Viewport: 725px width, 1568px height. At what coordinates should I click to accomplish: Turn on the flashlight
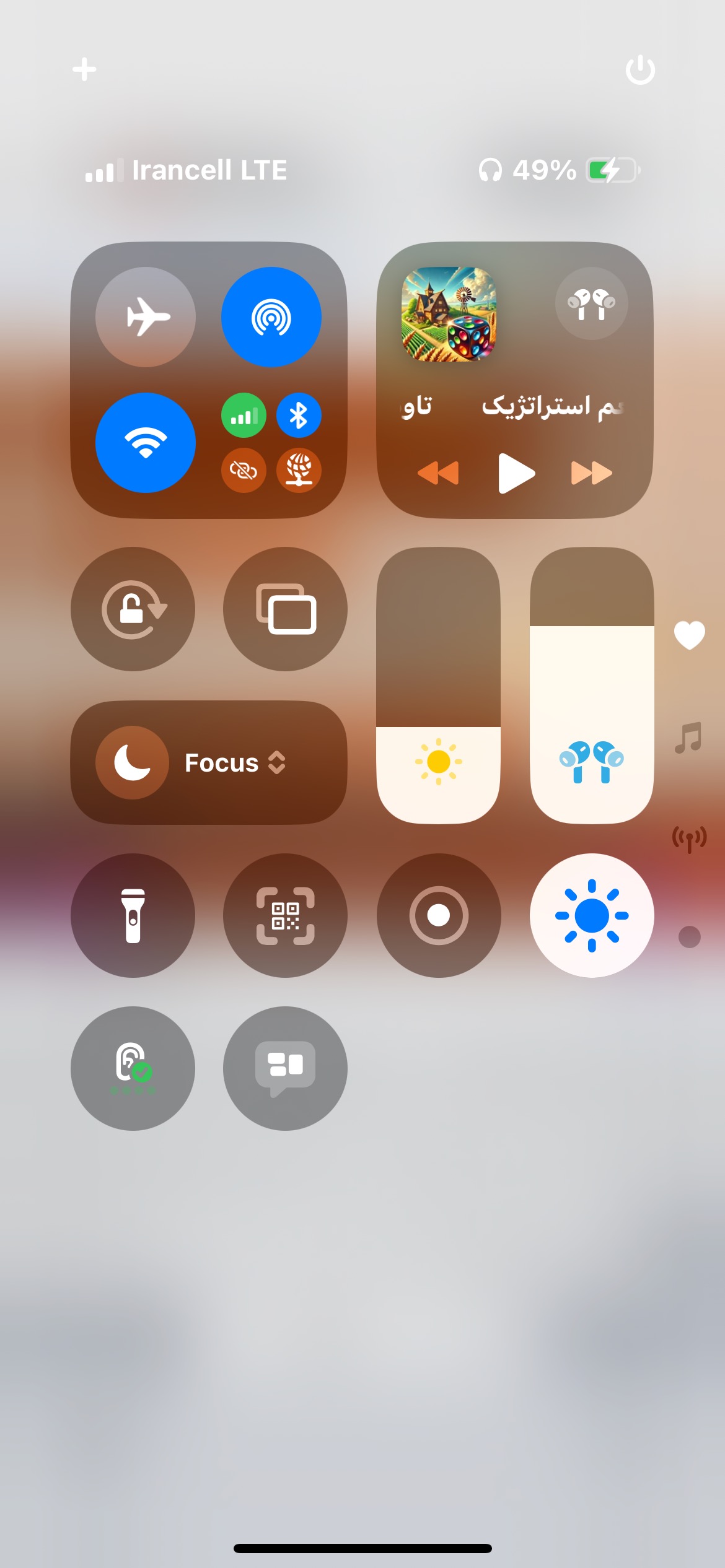133,915
